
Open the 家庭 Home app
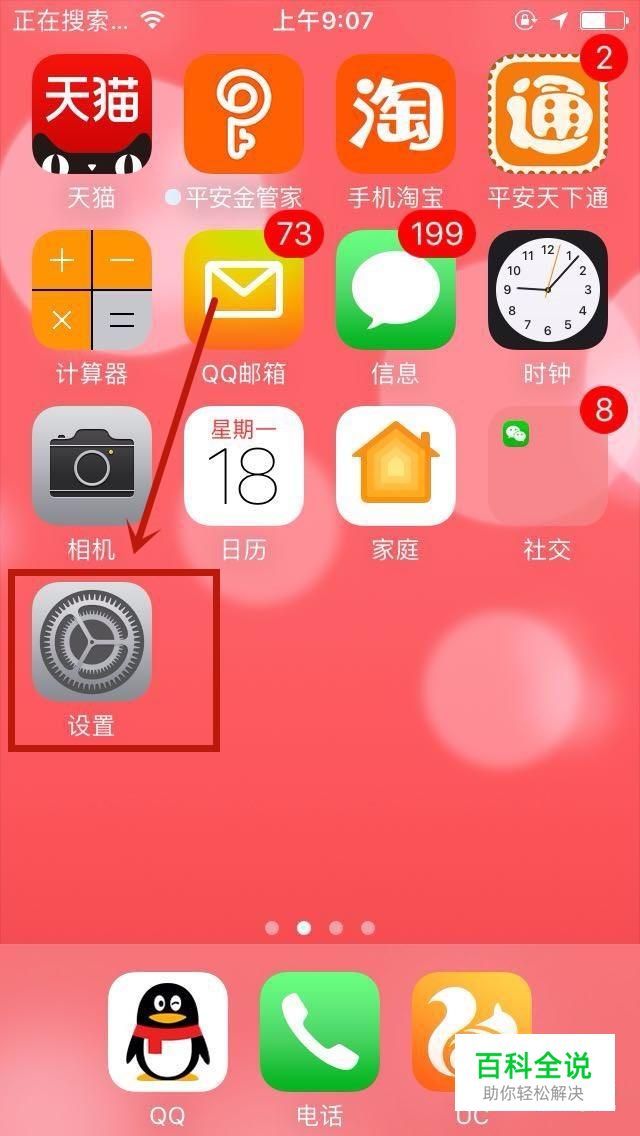coord(396,466)
